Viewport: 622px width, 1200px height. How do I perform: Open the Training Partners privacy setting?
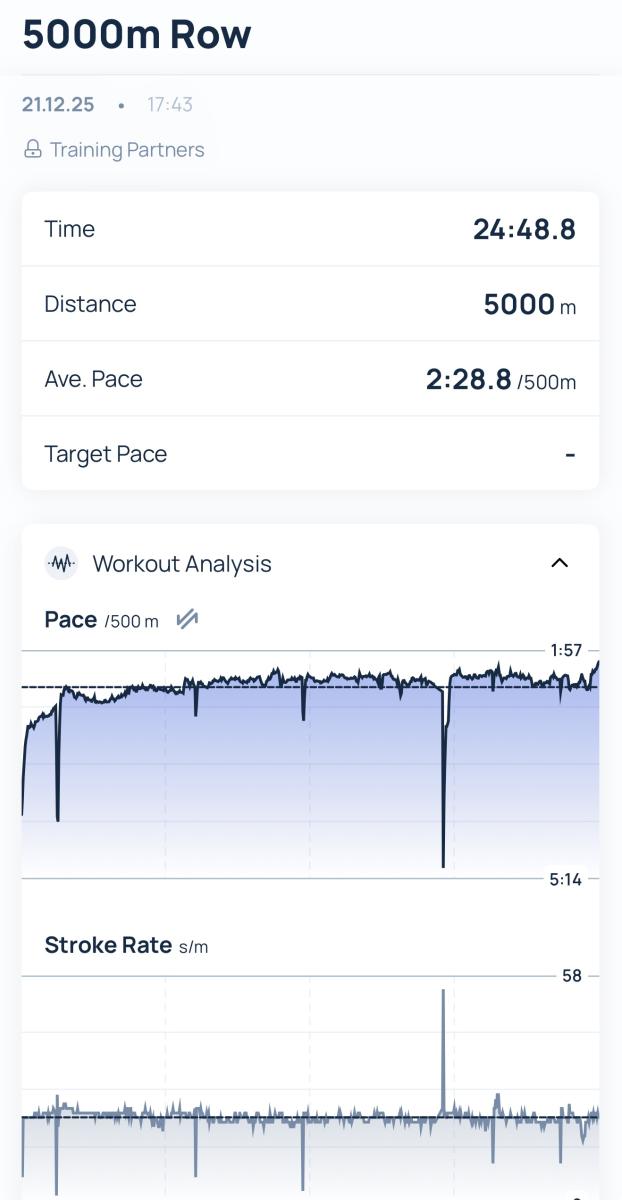(114, 150)
